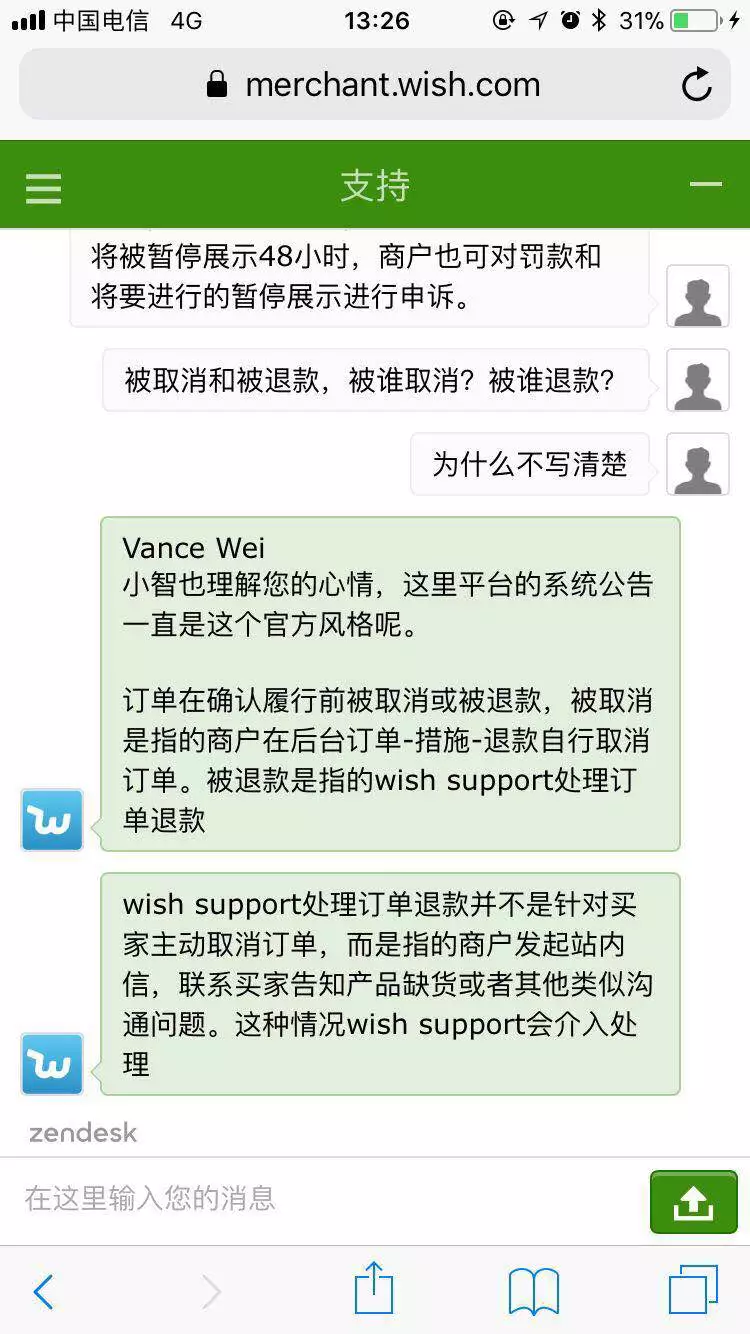The image size is (750, 1334).
Task: Open the Safari share sheet
Action: coord(374,1288)
